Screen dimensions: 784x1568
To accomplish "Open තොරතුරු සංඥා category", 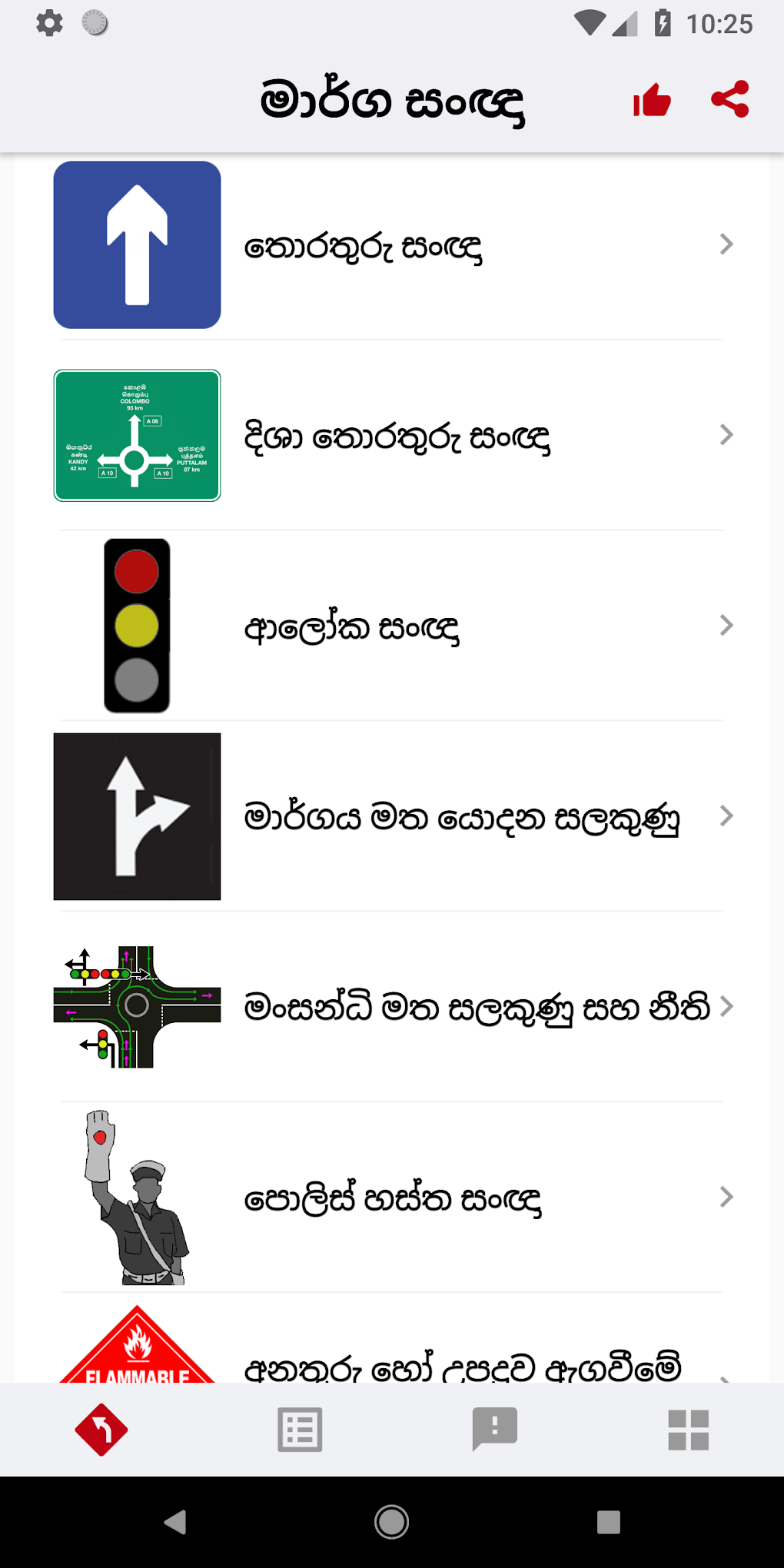I will tap(392, 245).
